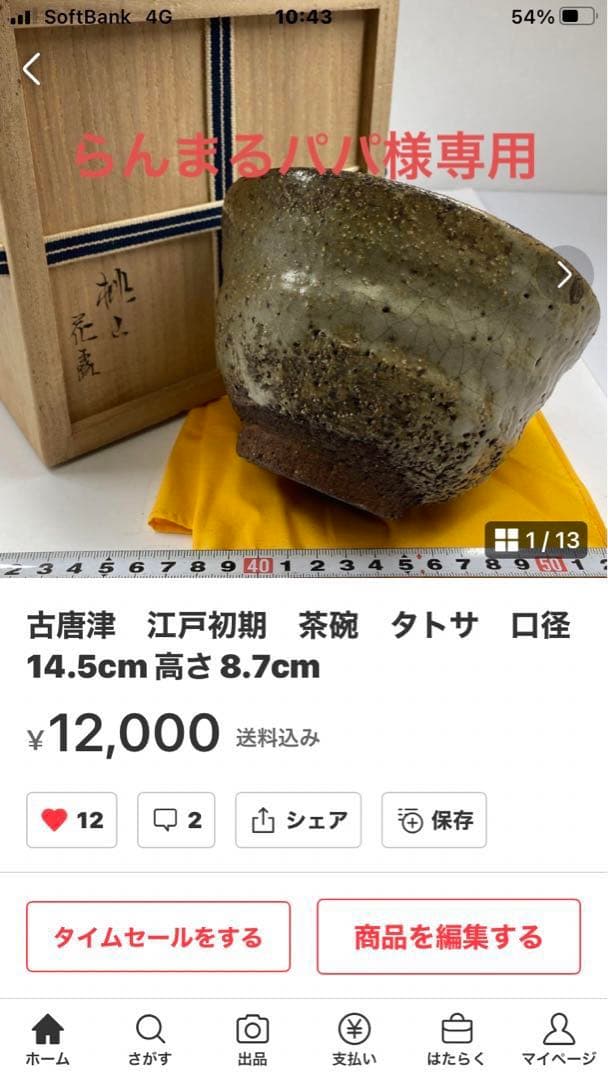
Task: Show the next product photo
Action: 566,274
